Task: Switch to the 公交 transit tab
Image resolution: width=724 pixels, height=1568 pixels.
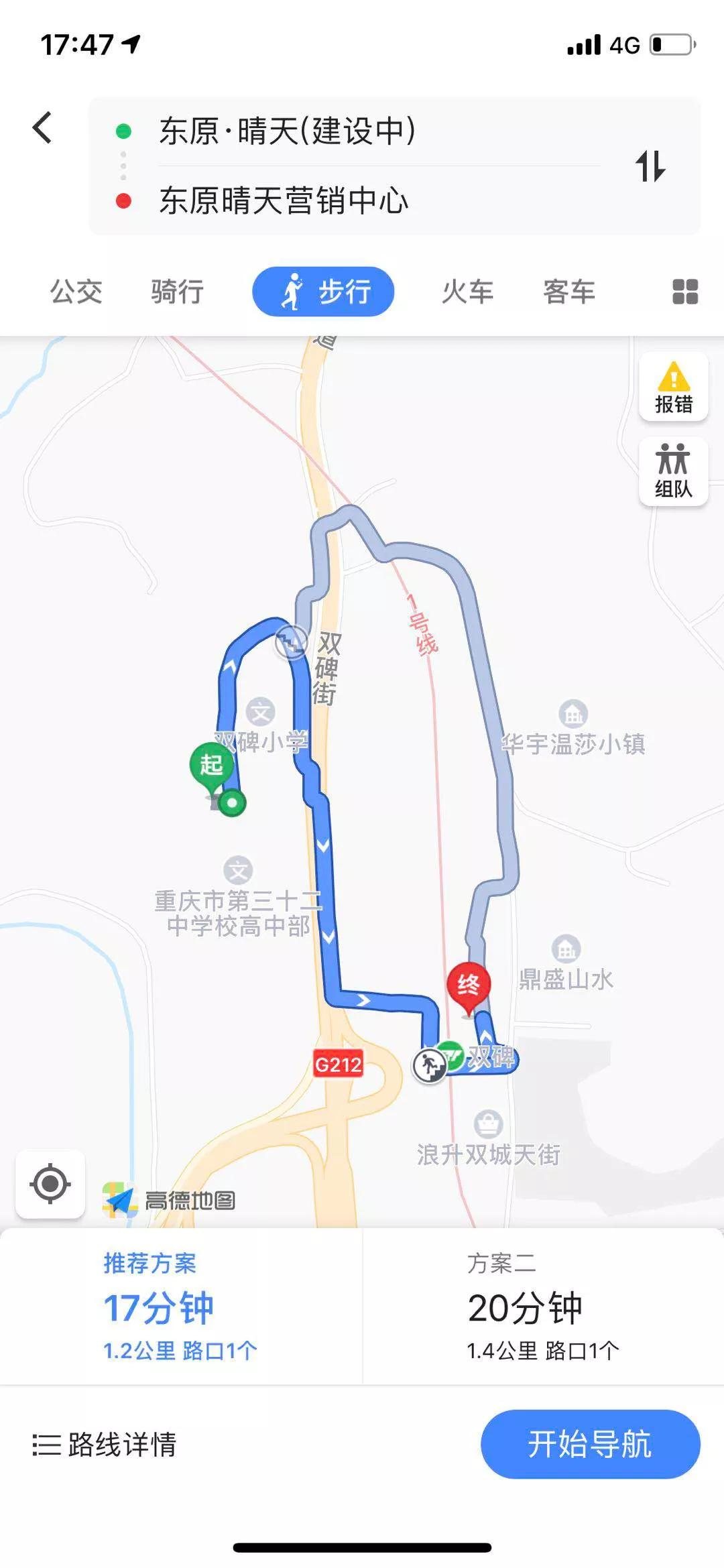Action: [x=76, y=291]
